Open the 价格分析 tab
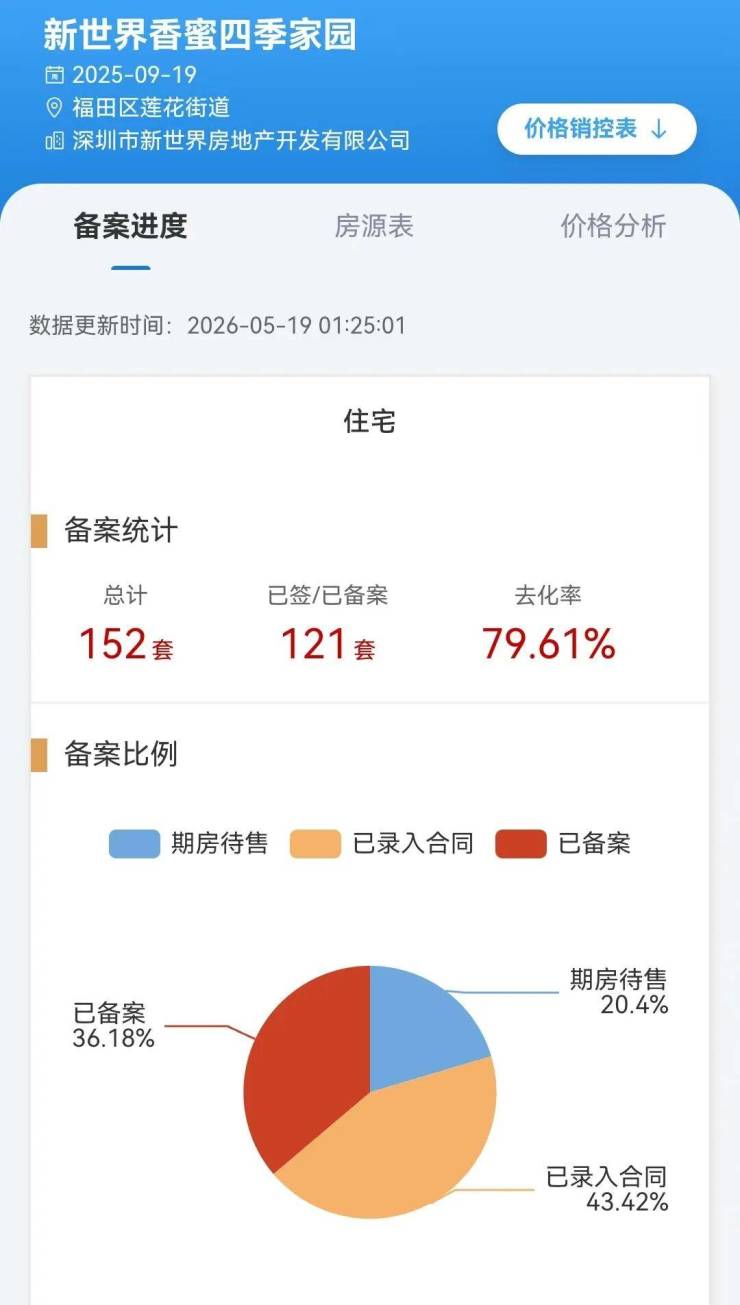The height and width of the screenshot is (1305, 740). [613, 226]
